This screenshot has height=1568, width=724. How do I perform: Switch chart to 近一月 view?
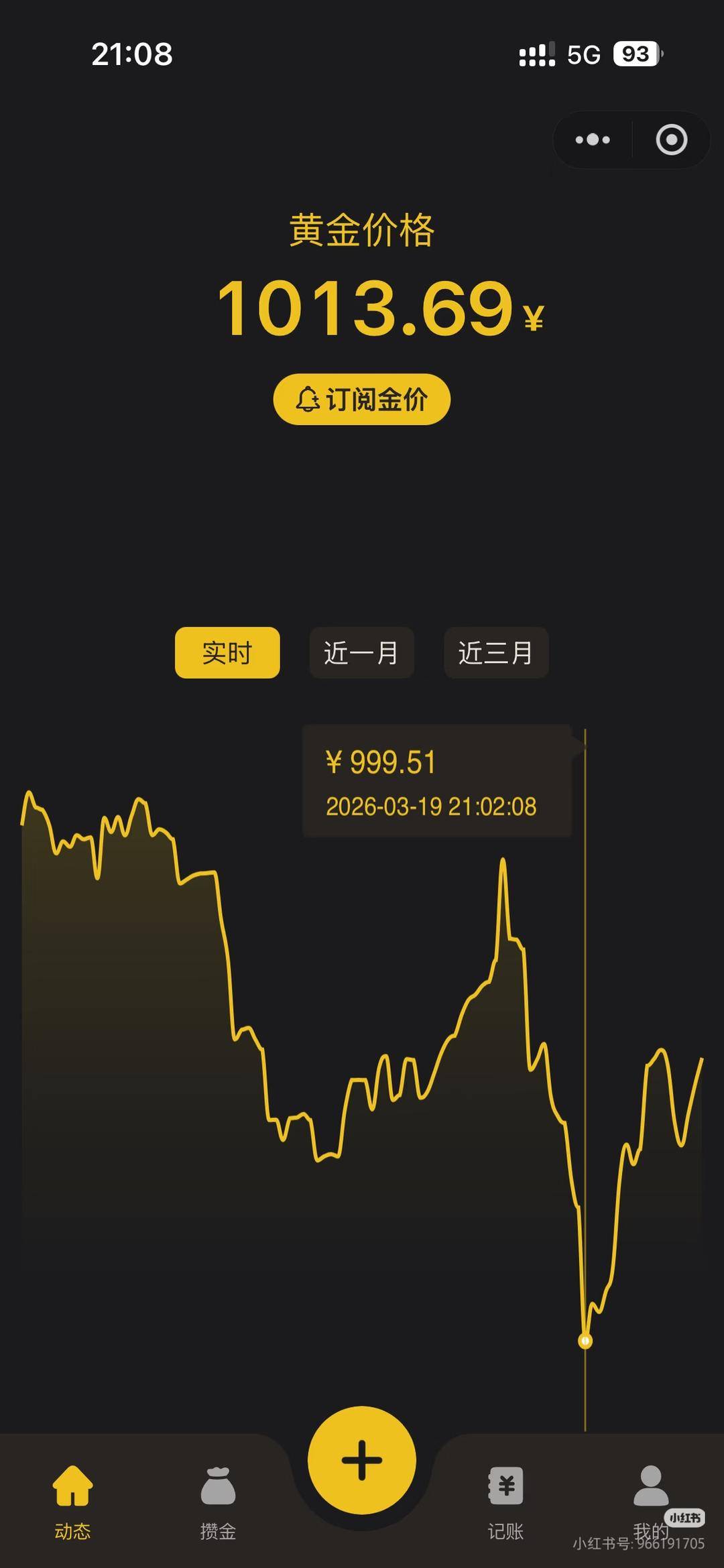click(x=361, y=652)
